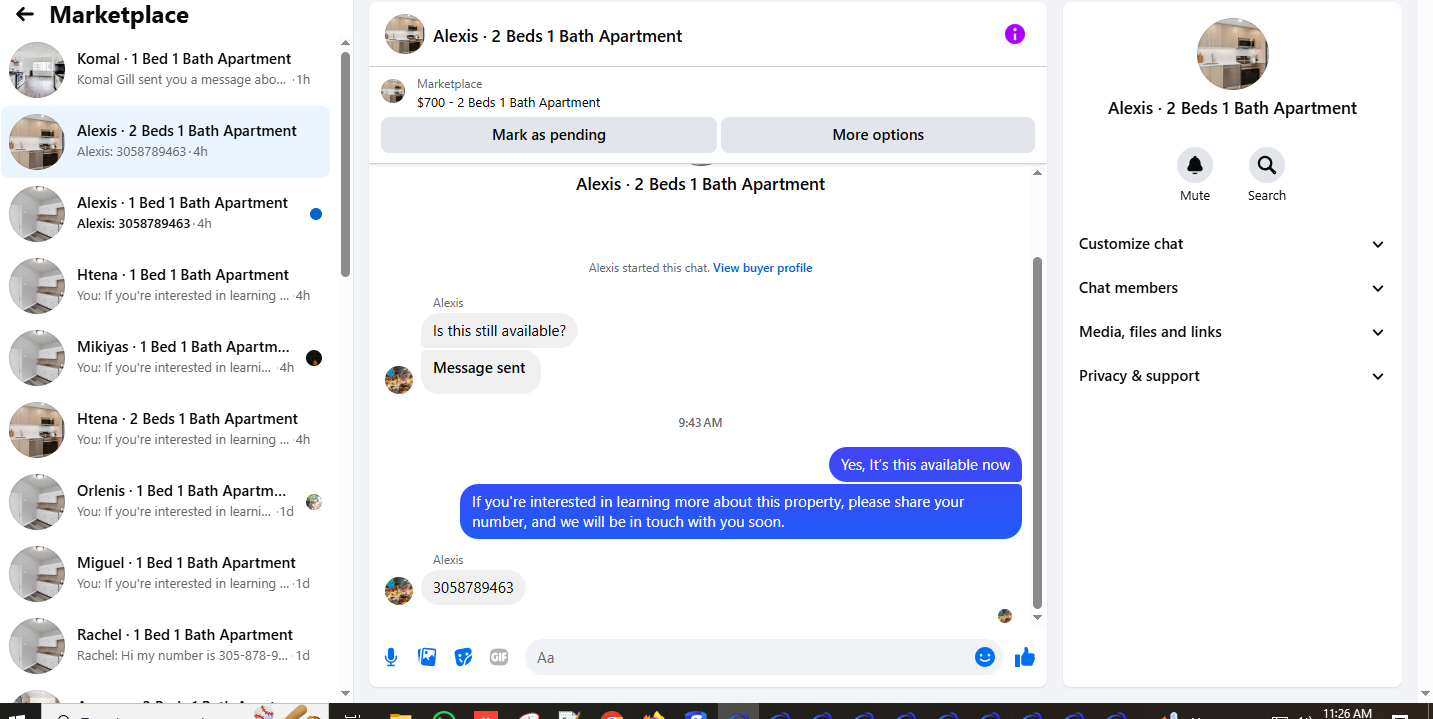Open Komal's 1 Bed 1 Bath chat
This screenshot has height=719, width=1433.
(165, 69)
